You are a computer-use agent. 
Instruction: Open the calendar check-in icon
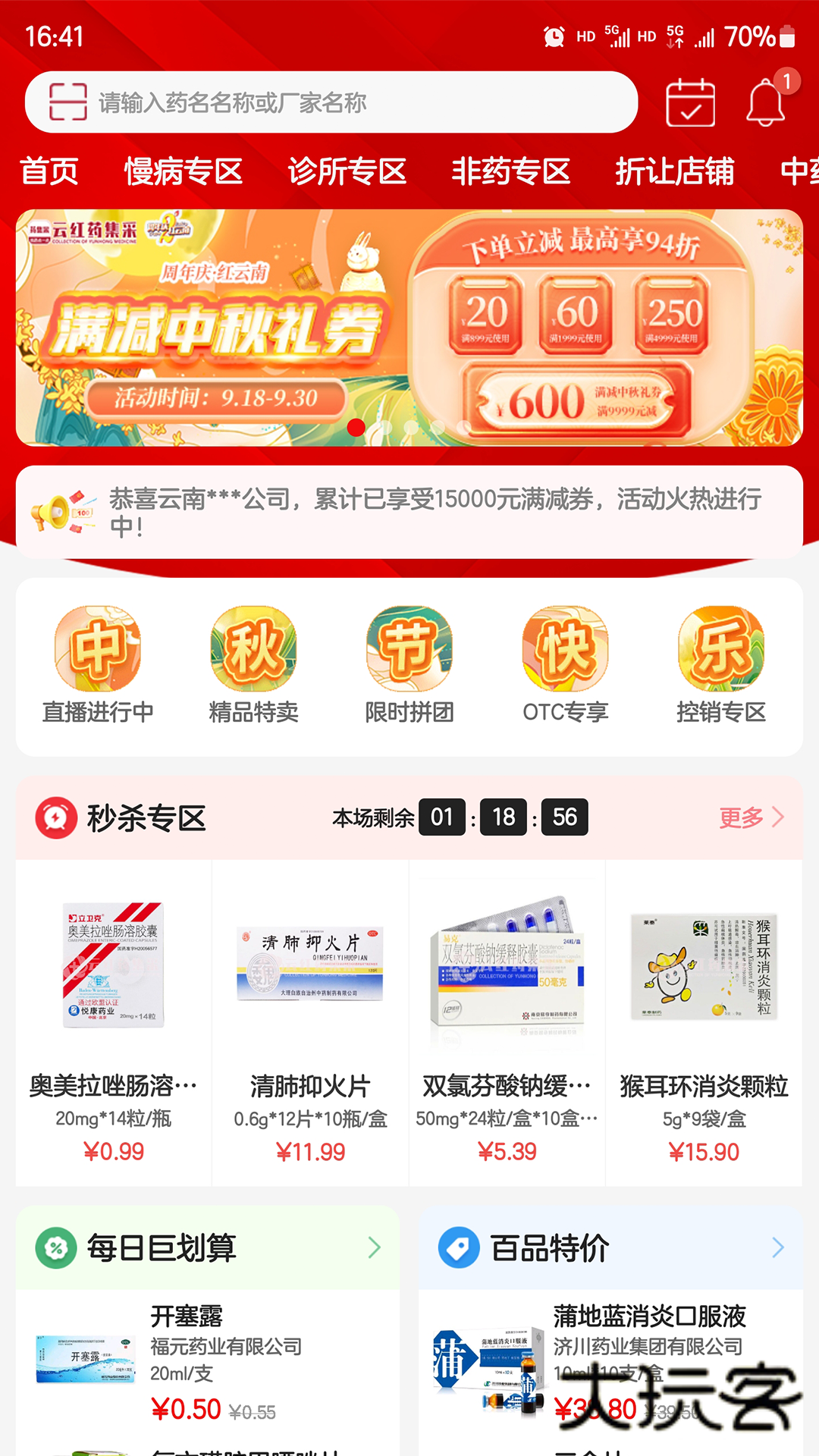(x=691, y=103)
